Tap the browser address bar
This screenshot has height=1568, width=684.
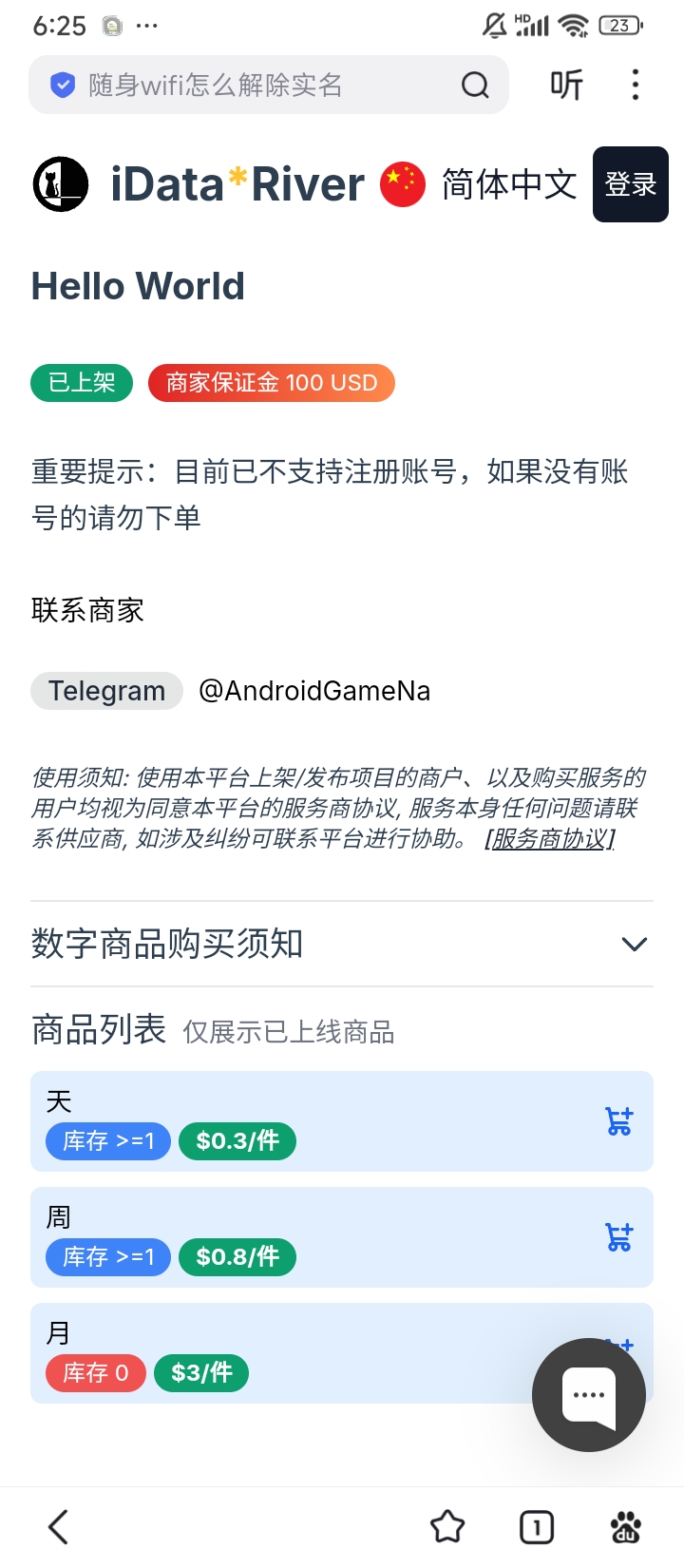247,86
